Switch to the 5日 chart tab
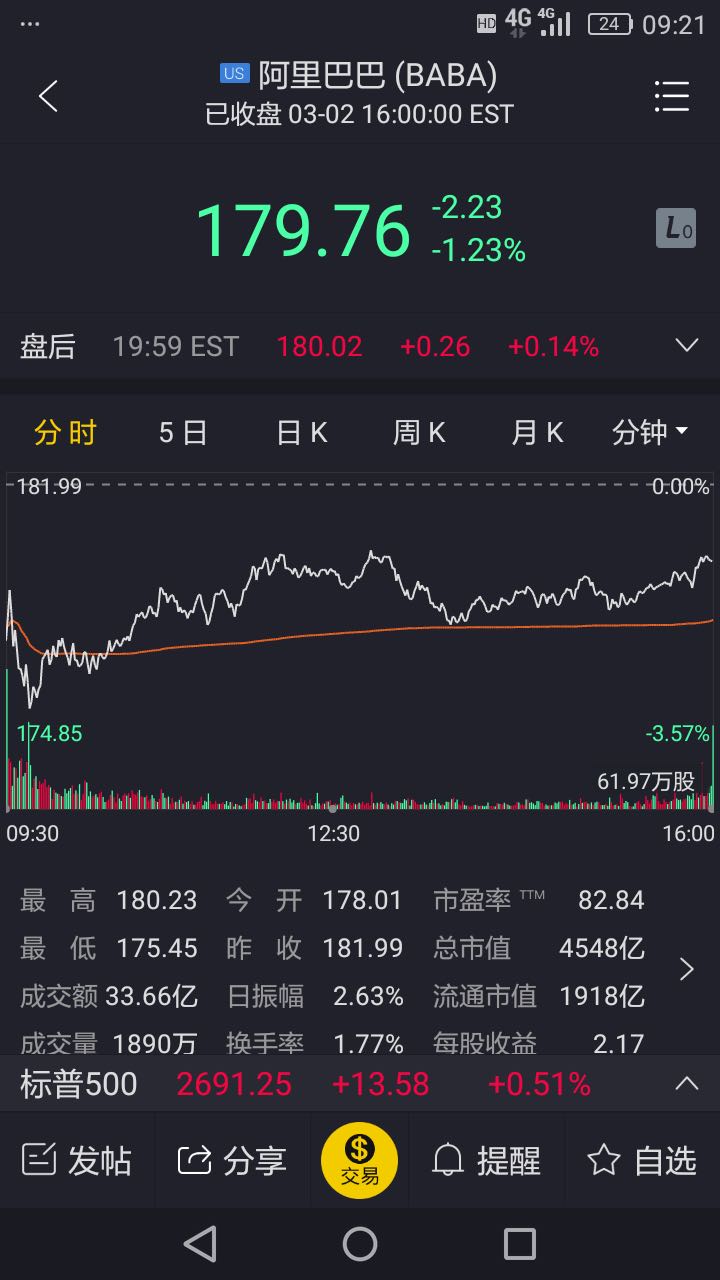This screenshot has height=1280, width=720. point(183,432)
